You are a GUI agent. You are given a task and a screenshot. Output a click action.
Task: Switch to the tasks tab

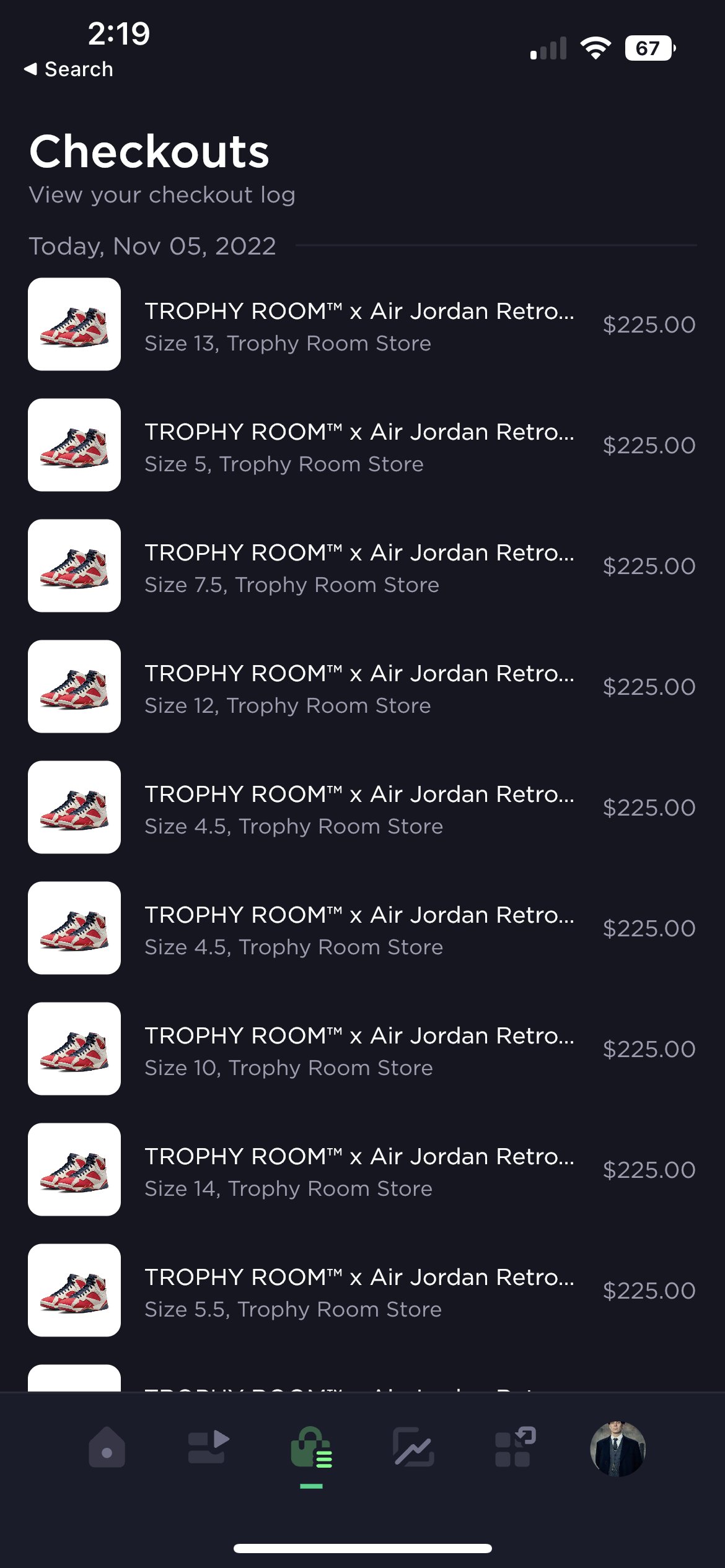point(209,1447)
